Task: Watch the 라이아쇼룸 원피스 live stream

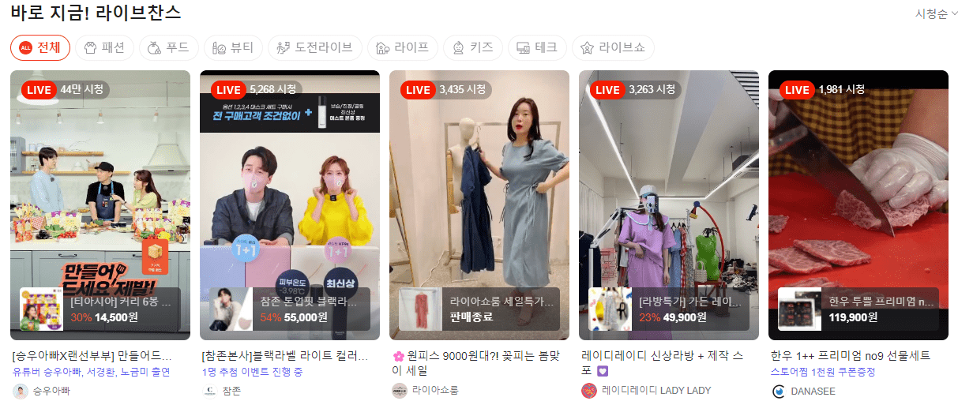Action: pos(479,180)
